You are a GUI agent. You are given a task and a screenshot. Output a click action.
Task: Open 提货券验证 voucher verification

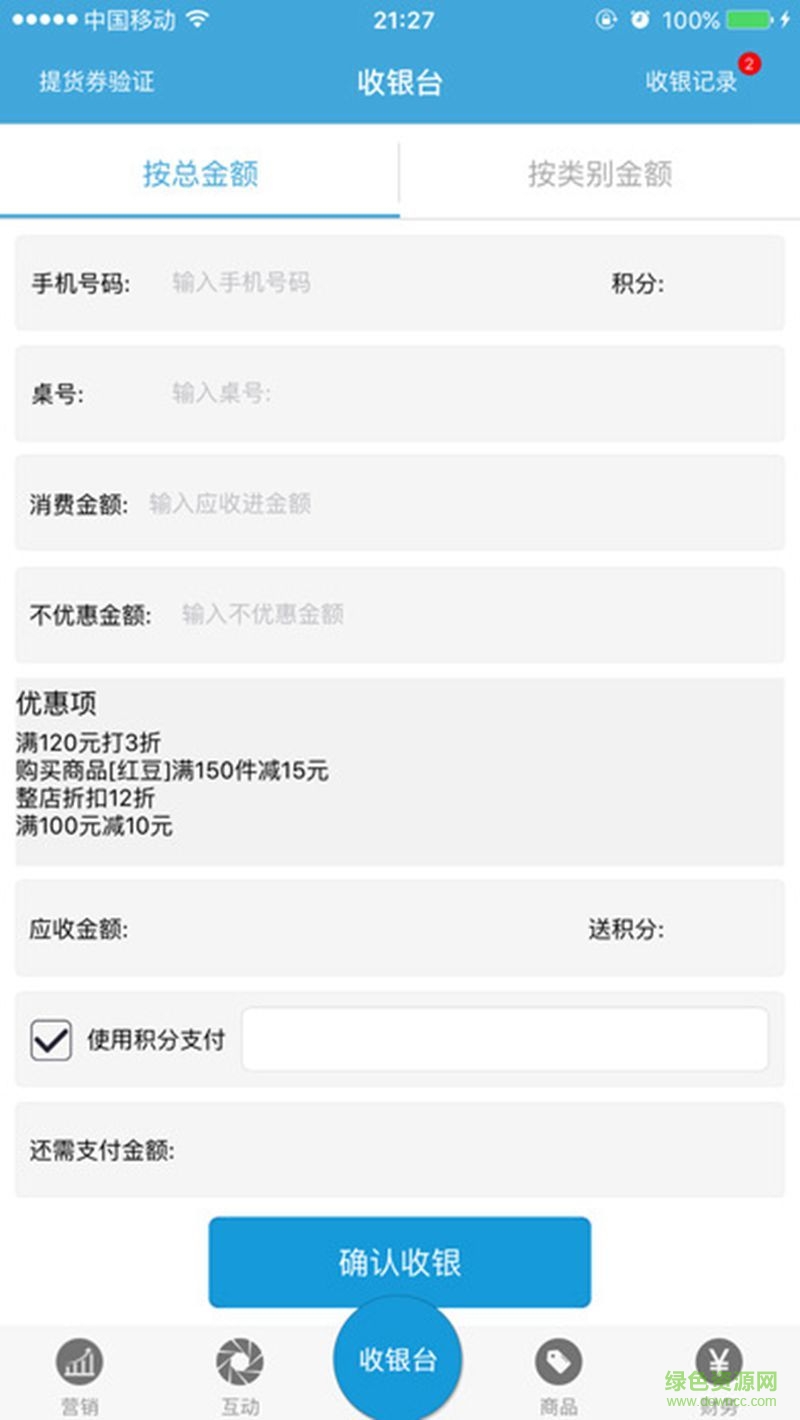(x=97, y=82)
